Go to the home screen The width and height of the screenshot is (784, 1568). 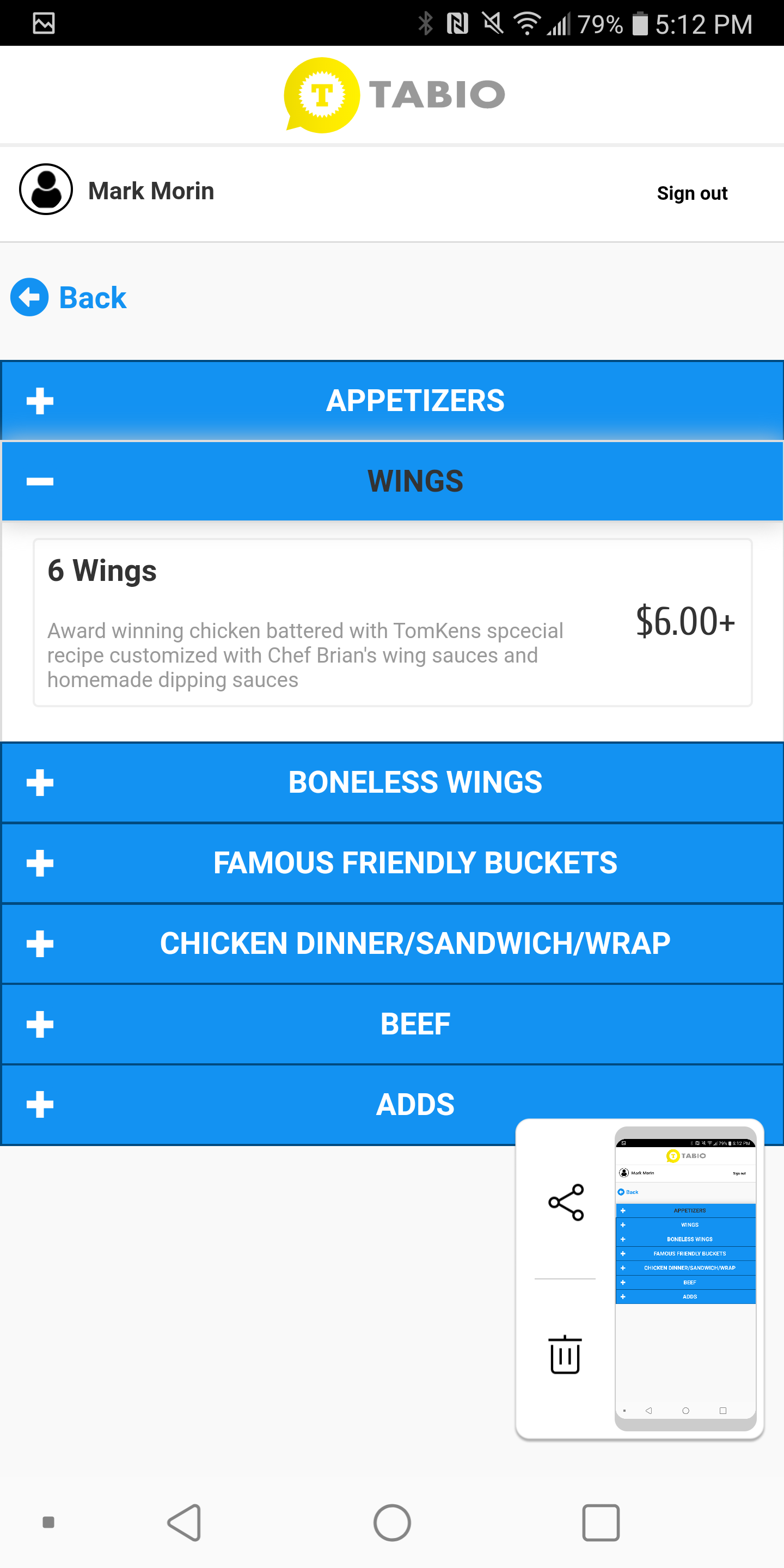pos(392,1522)
